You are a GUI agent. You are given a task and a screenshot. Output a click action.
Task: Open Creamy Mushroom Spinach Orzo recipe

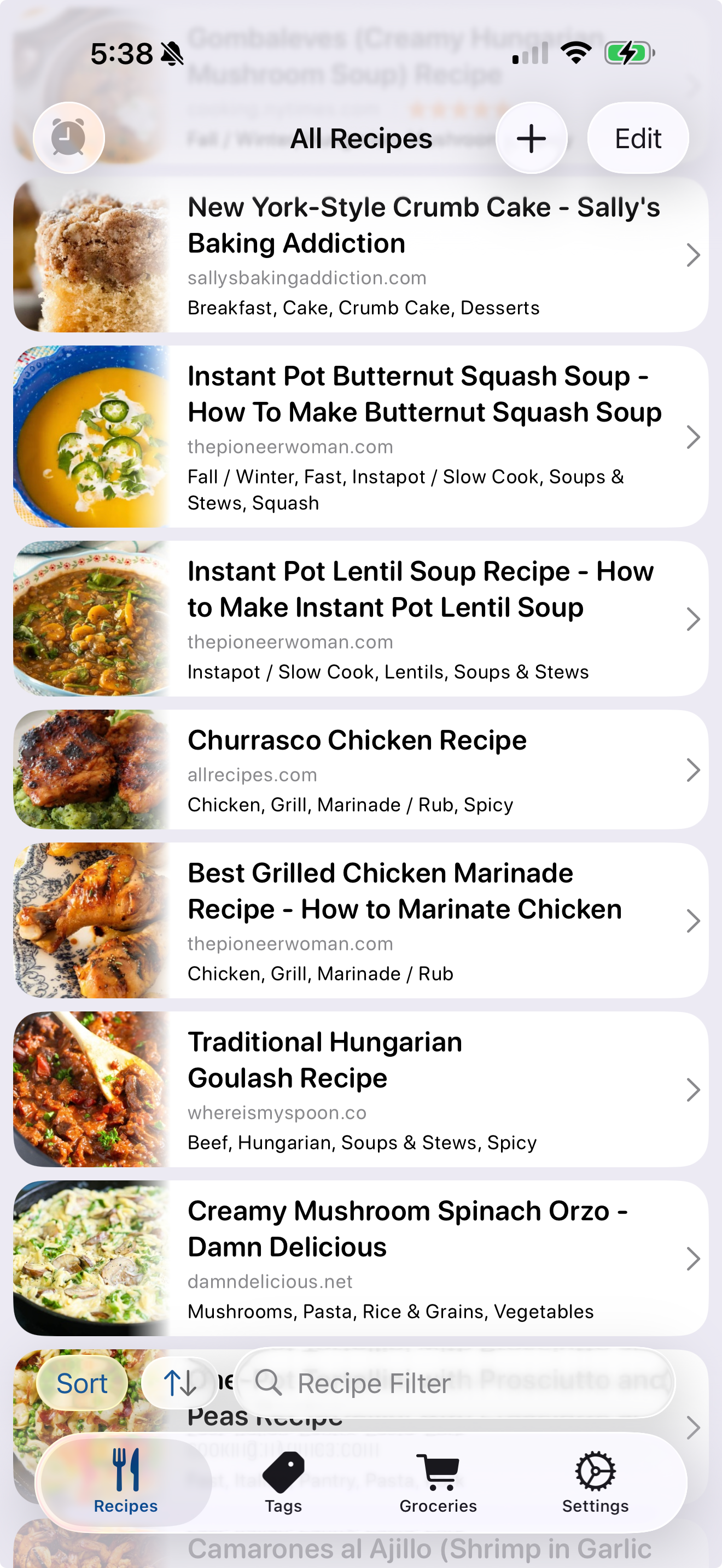(x=693, y=1259)
